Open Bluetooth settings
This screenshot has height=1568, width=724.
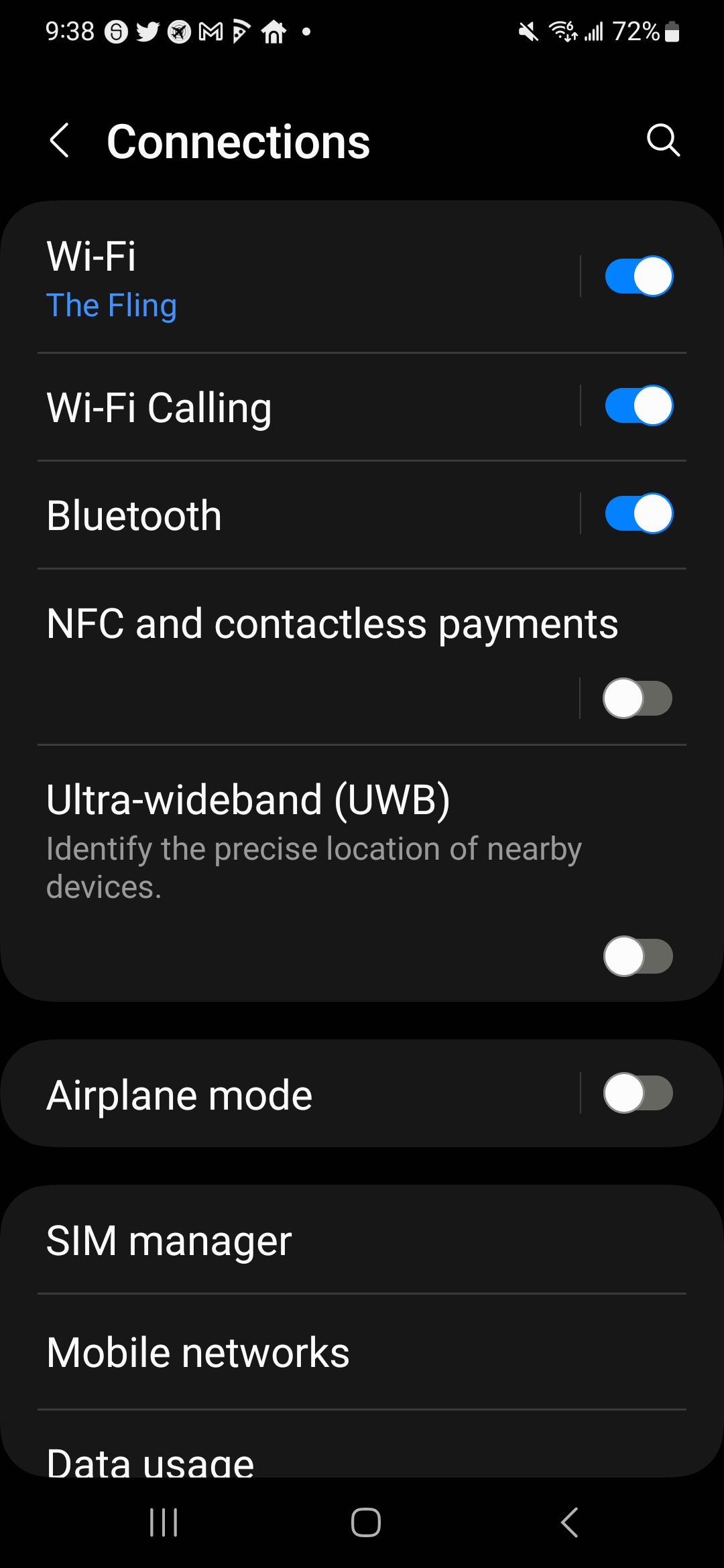(x=308, y=515)
